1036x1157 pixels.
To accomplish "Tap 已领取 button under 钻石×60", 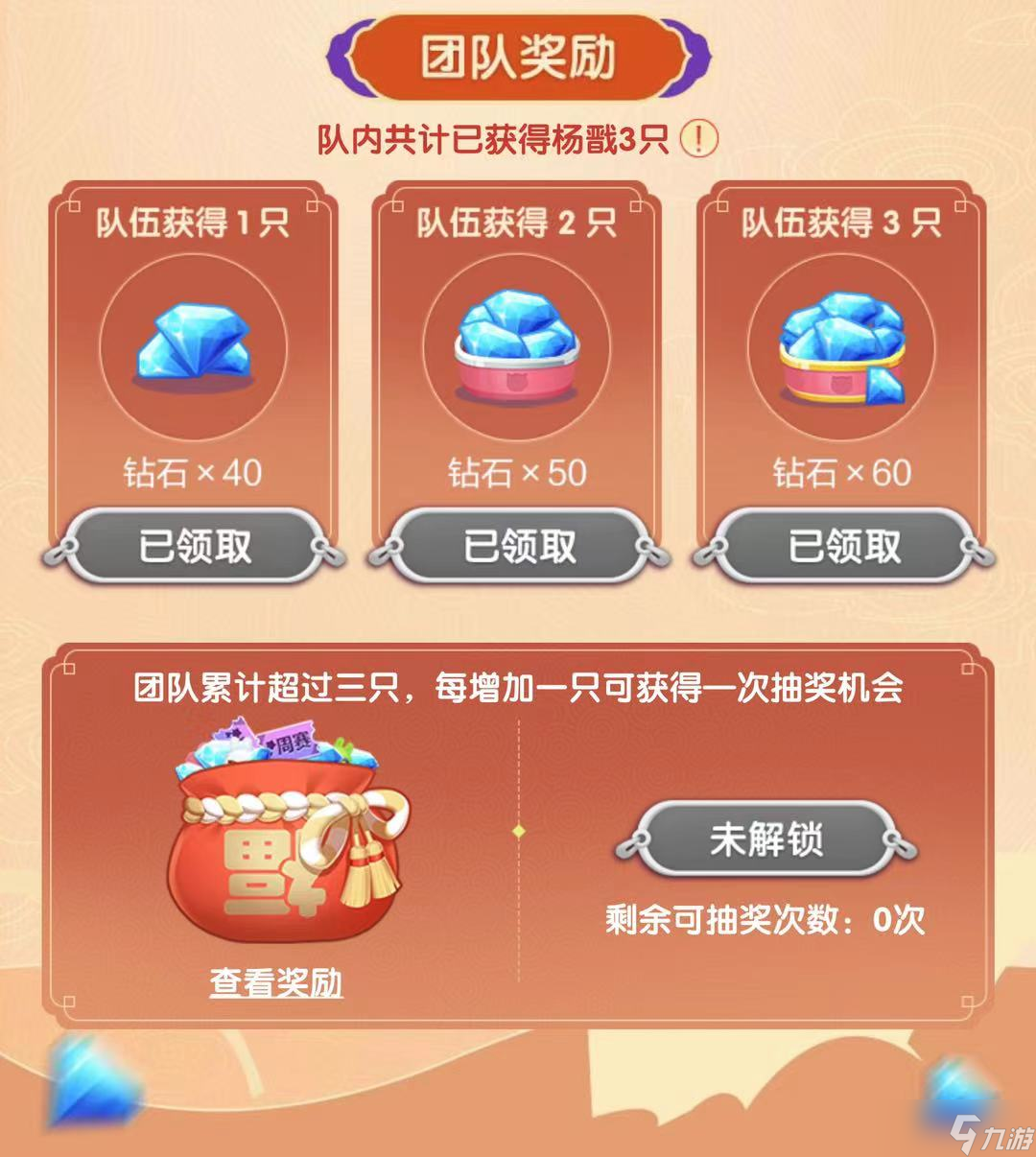I will (844, 548).
